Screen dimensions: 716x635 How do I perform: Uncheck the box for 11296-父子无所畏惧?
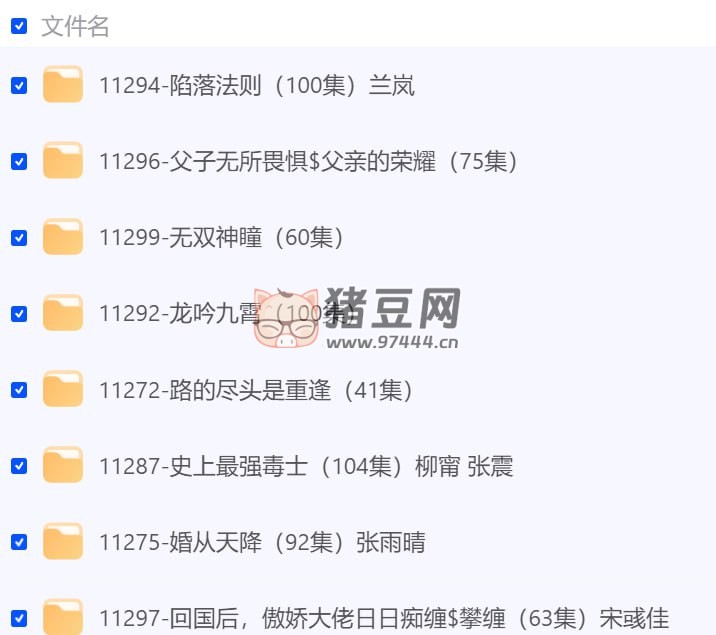pyautogui.click(x=19, y=162)
